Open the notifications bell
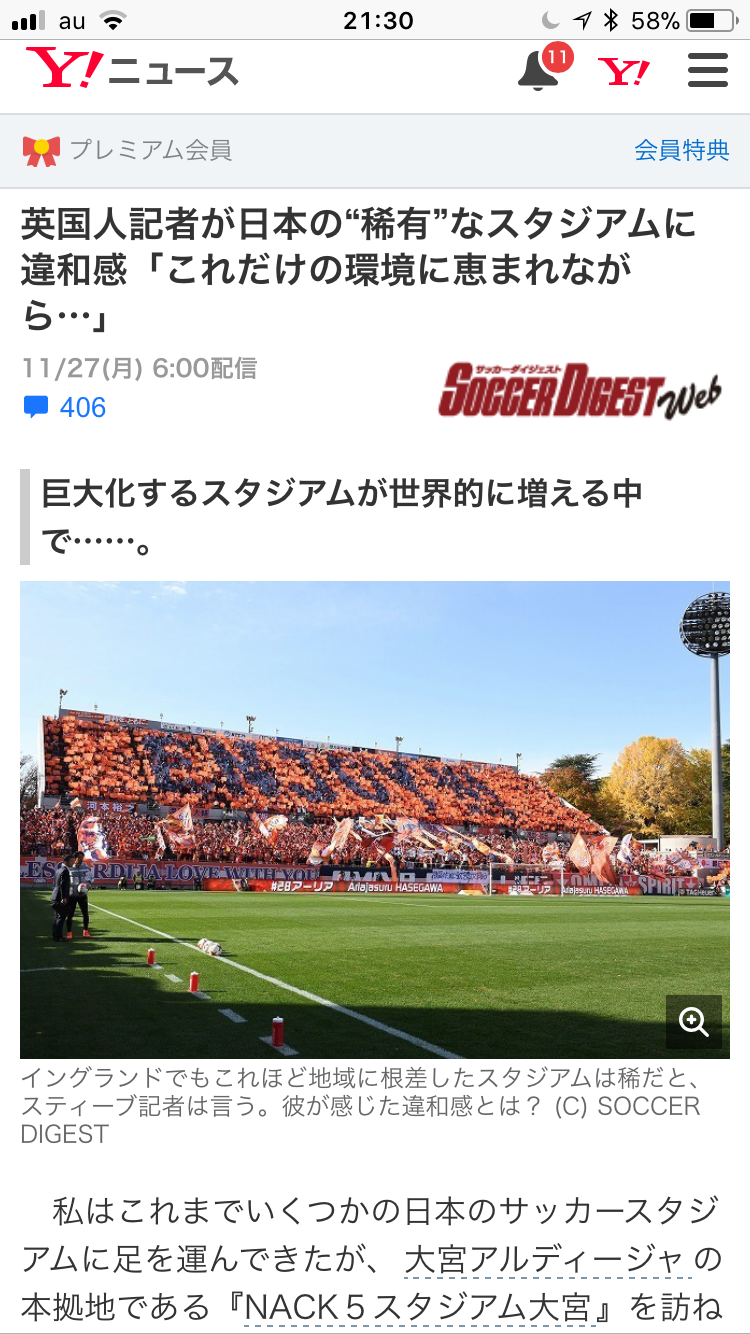This screenshot has height=1334, width=750. pos(538,71)
